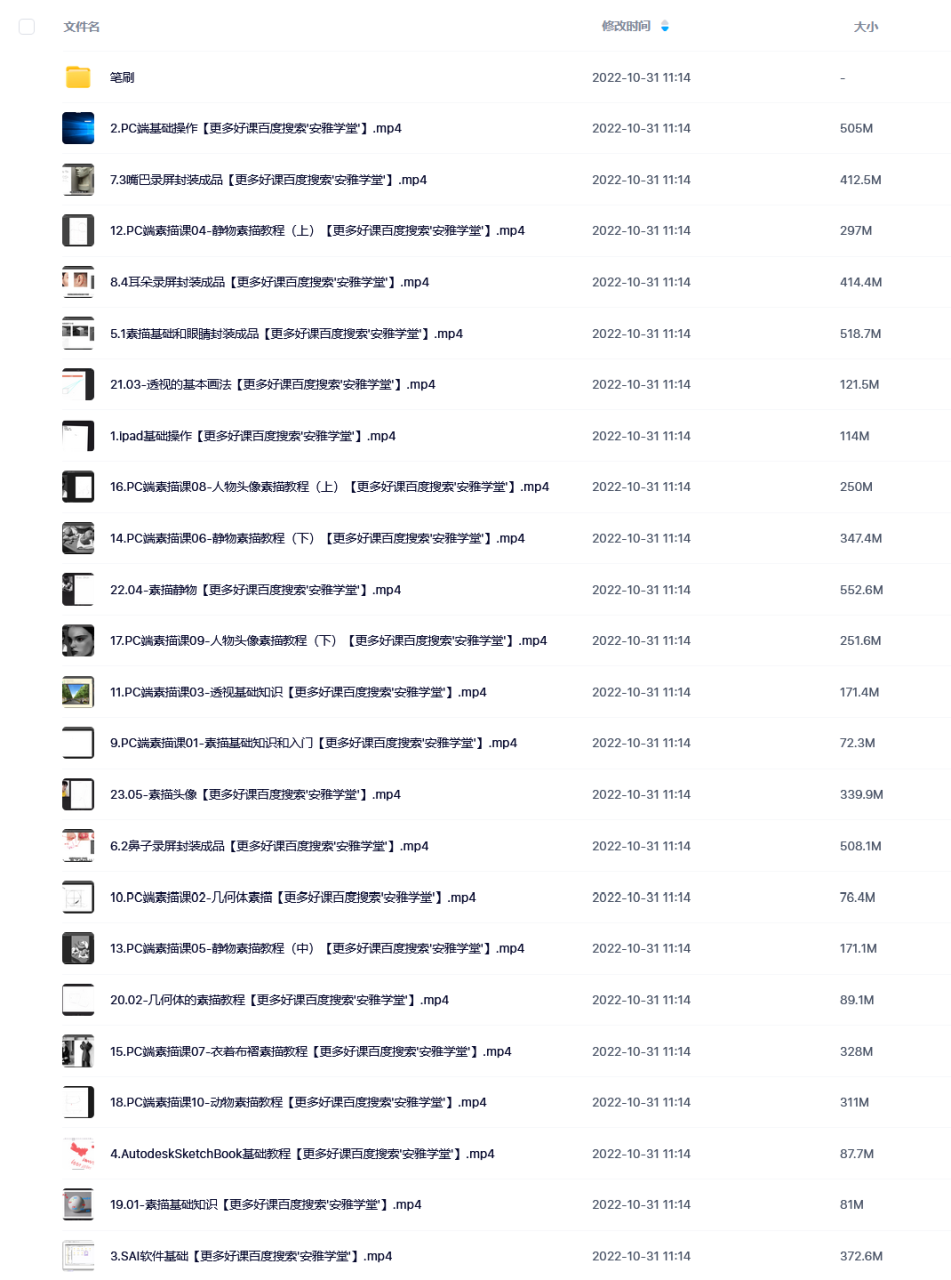Image resolution: width=951 pixels, height=1280 pixels.
Task: Open 8.4耳朵录屏封装成品 video
Action: [x=269, y=282]
